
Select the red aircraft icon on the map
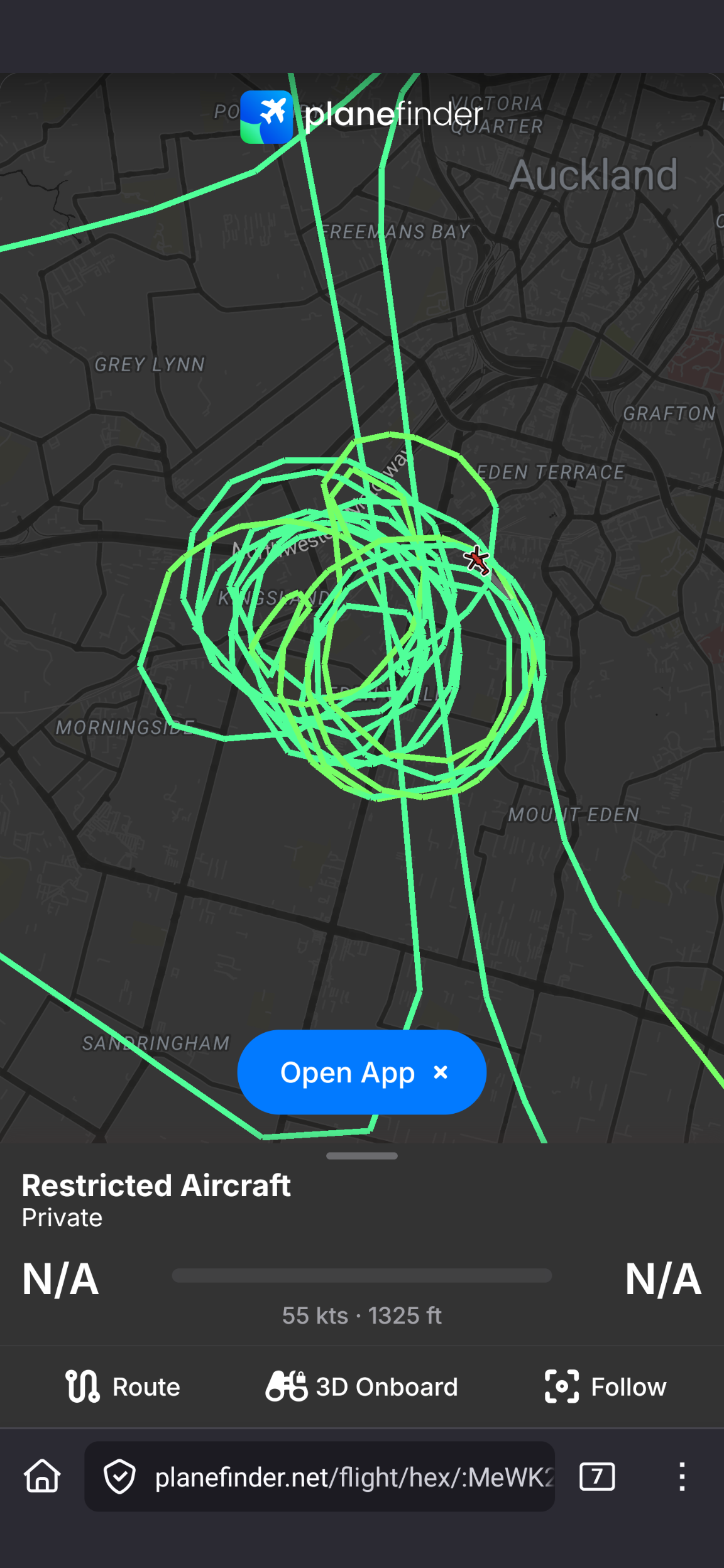pos(478,560)
